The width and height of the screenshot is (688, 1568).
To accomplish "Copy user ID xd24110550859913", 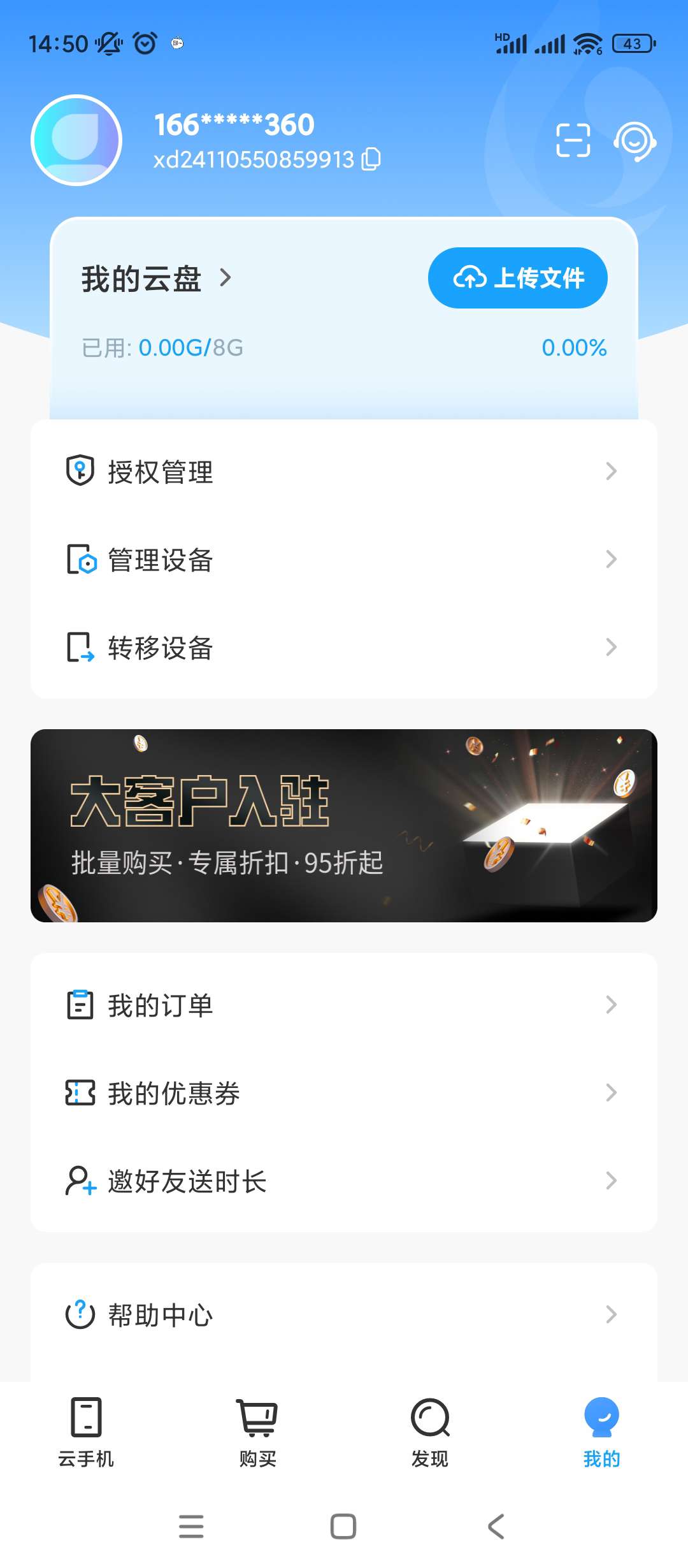I will tap(371, 159).
